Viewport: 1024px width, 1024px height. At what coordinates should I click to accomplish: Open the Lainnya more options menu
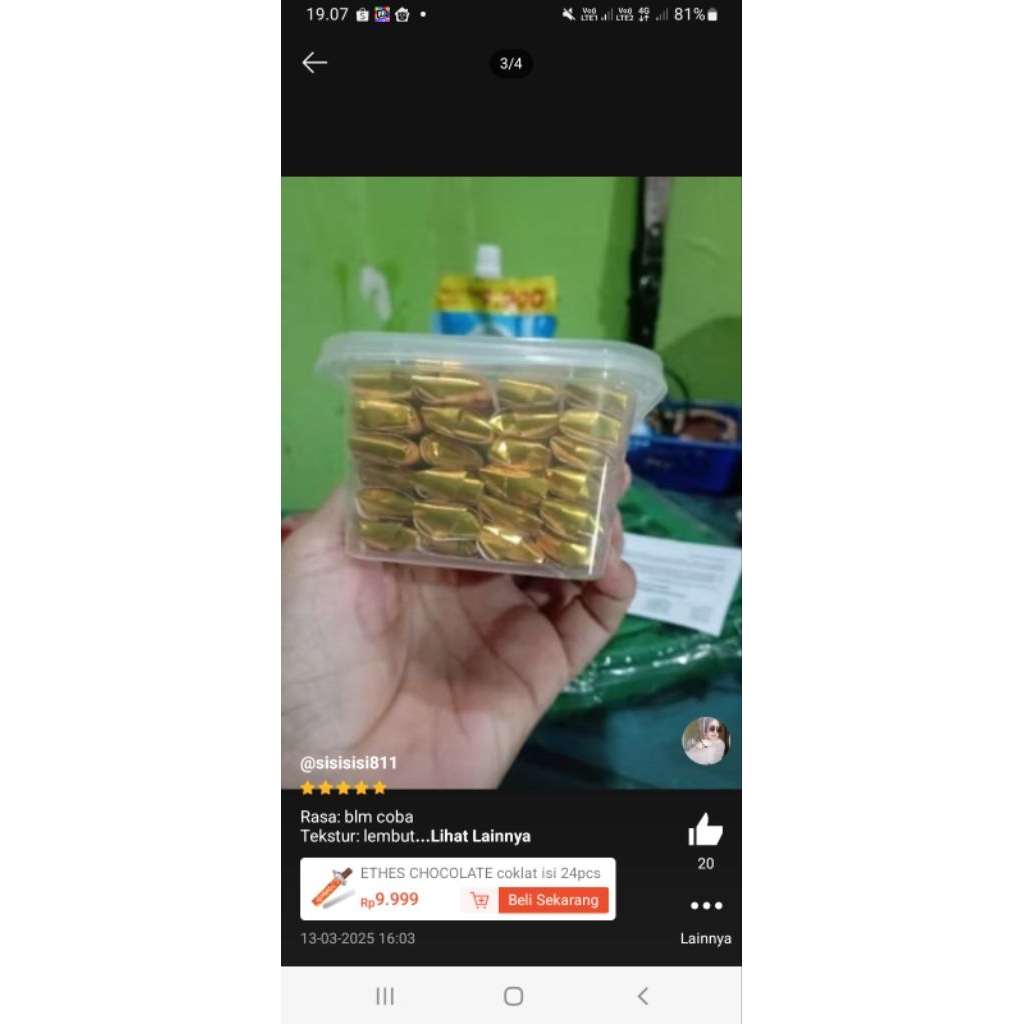706,907
